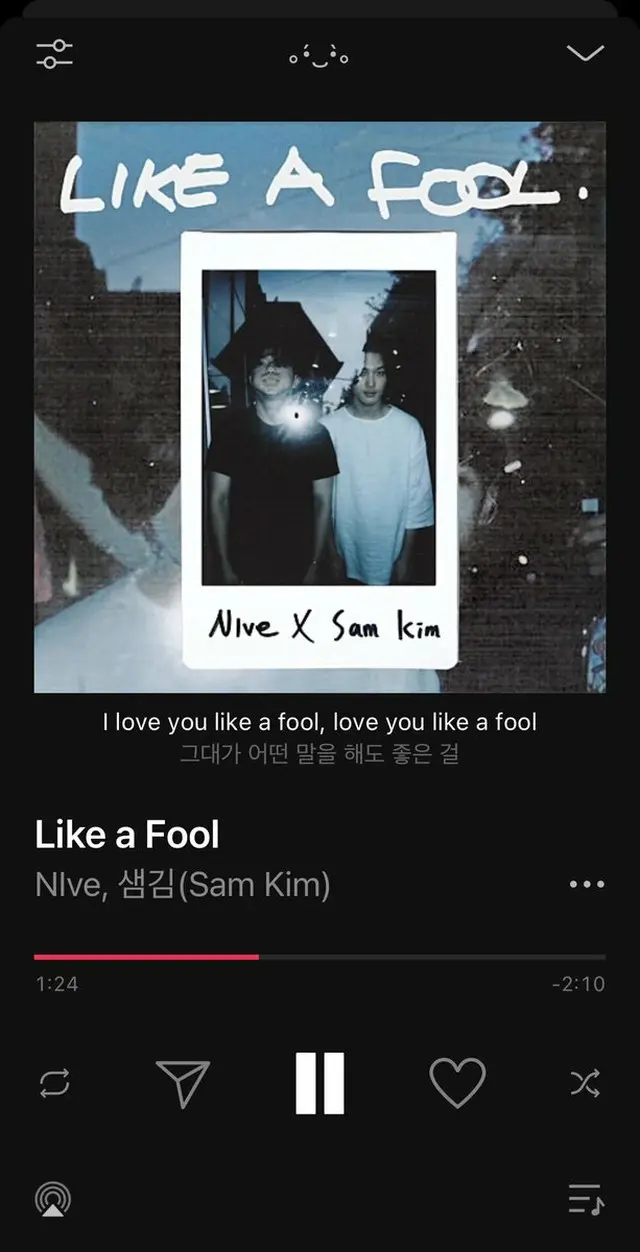
Task: Open the artist Nlve, Sam Kim
Action: pos(182,885)
